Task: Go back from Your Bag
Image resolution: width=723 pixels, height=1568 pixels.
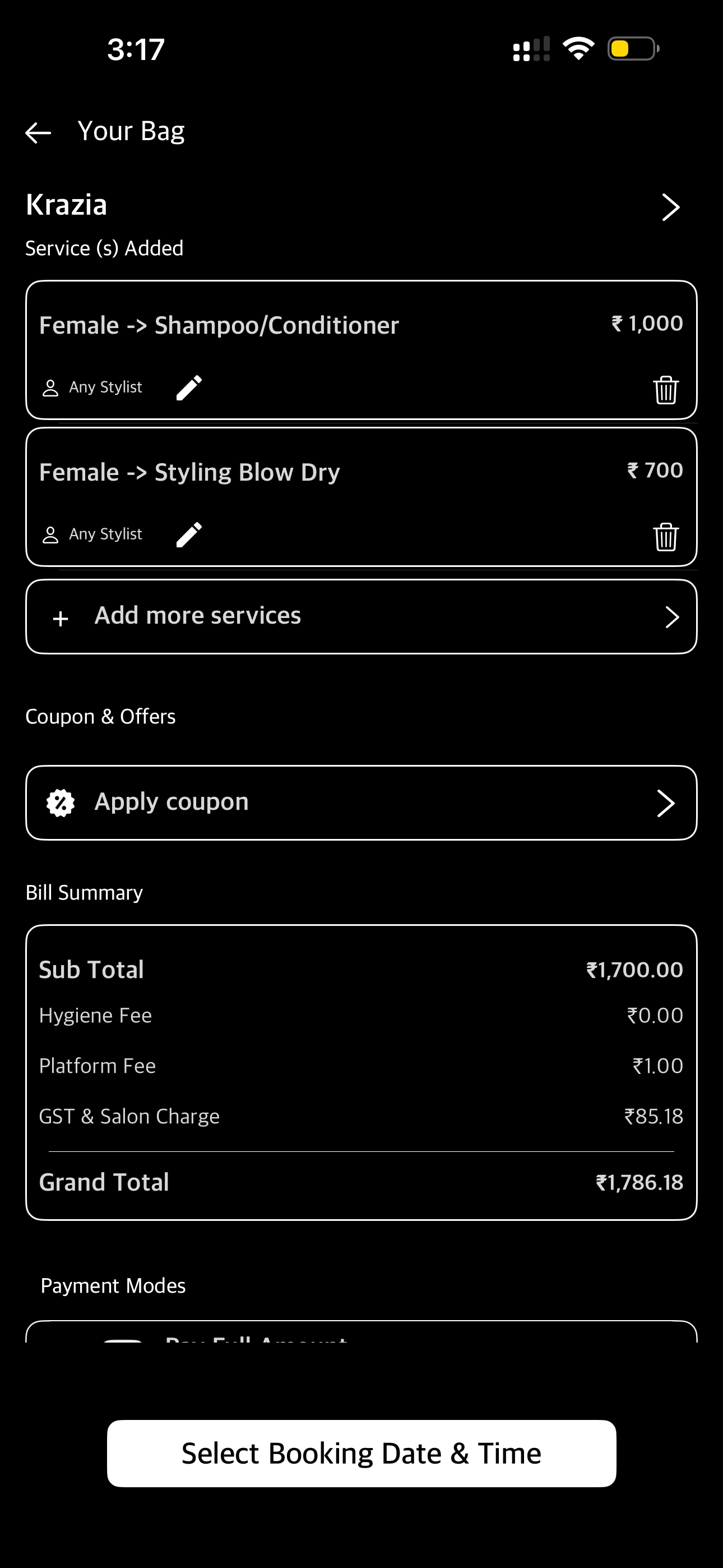Action: coord(38,133)
